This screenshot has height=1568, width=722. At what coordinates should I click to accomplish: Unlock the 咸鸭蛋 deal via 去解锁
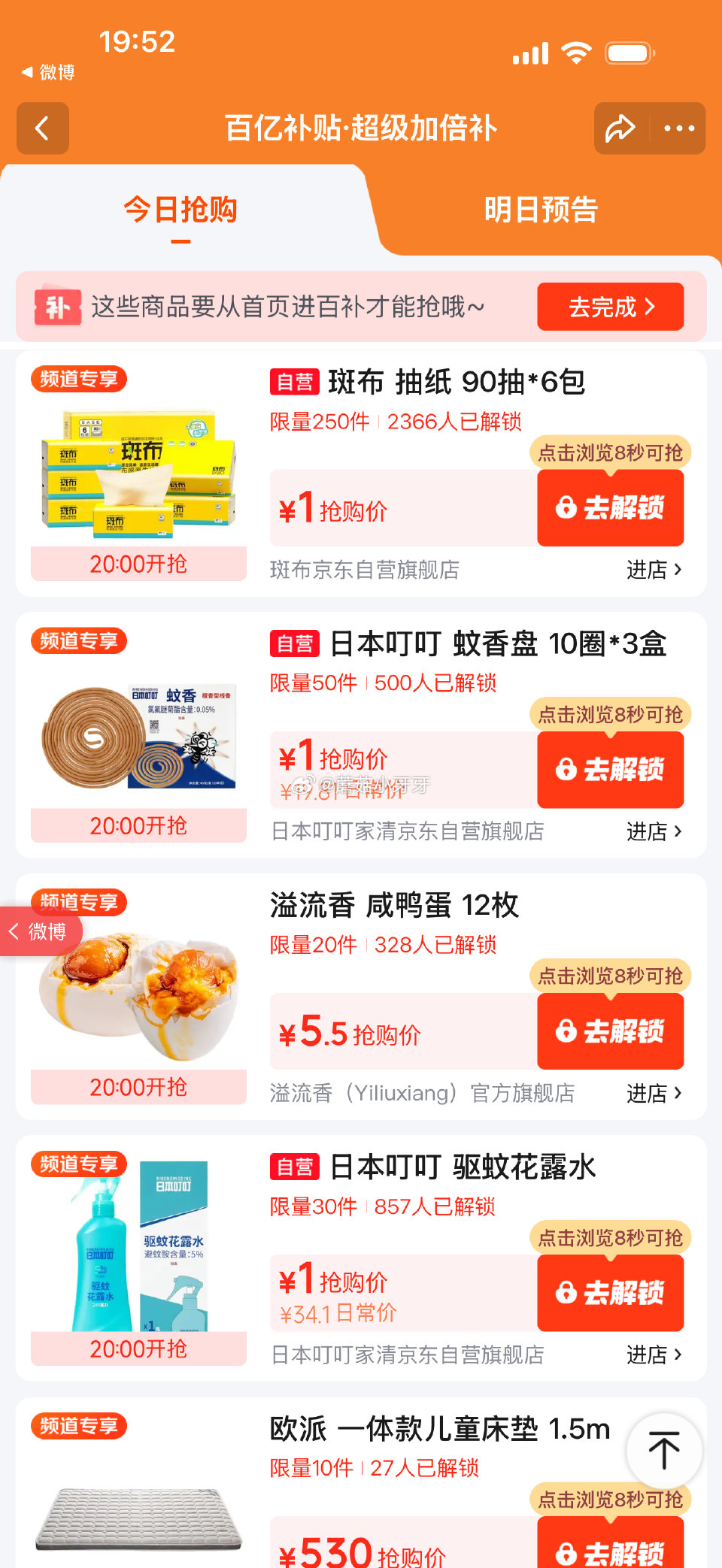610,1031
